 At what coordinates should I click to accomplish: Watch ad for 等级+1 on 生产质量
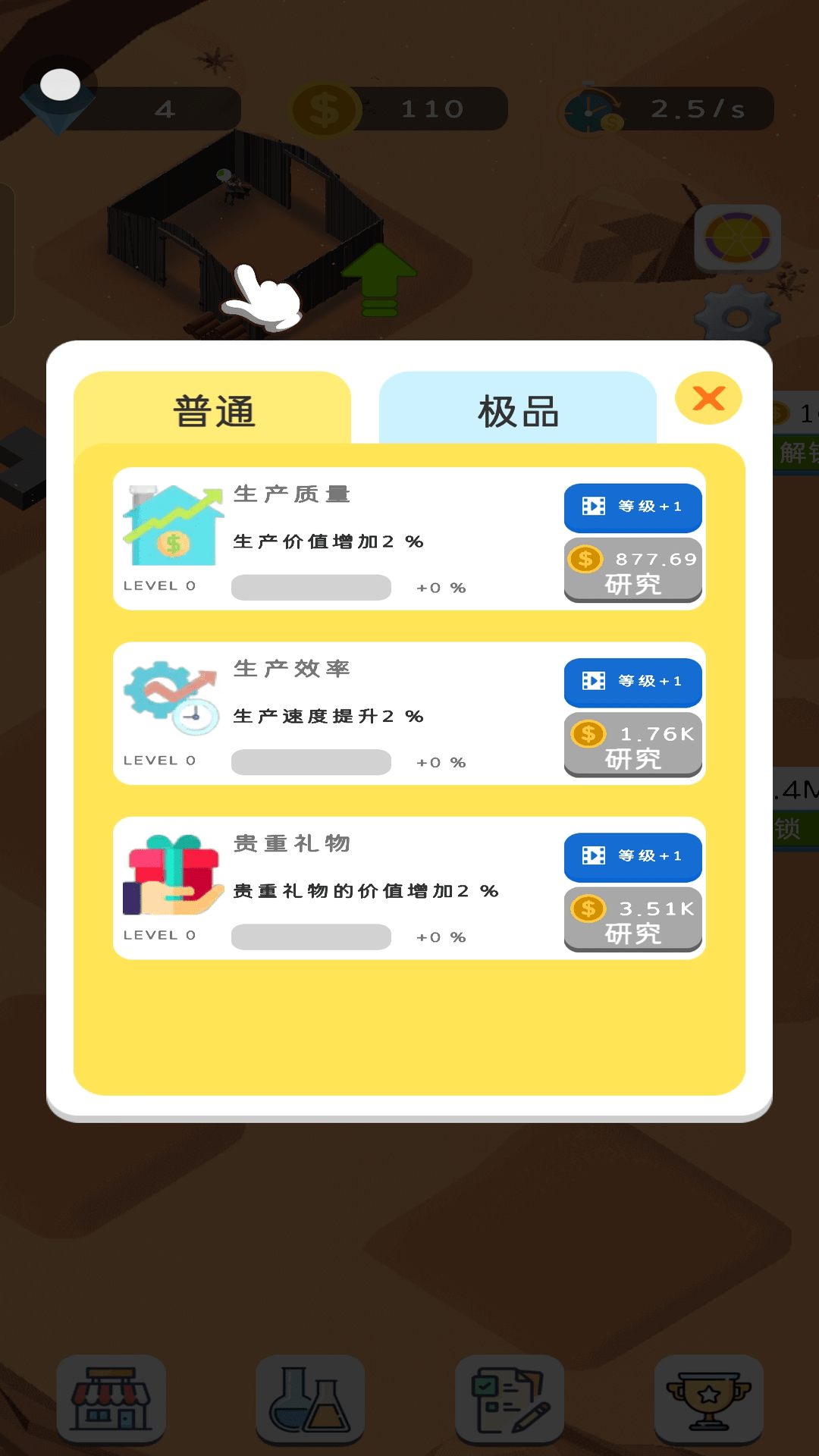click(x=632, y=507)
